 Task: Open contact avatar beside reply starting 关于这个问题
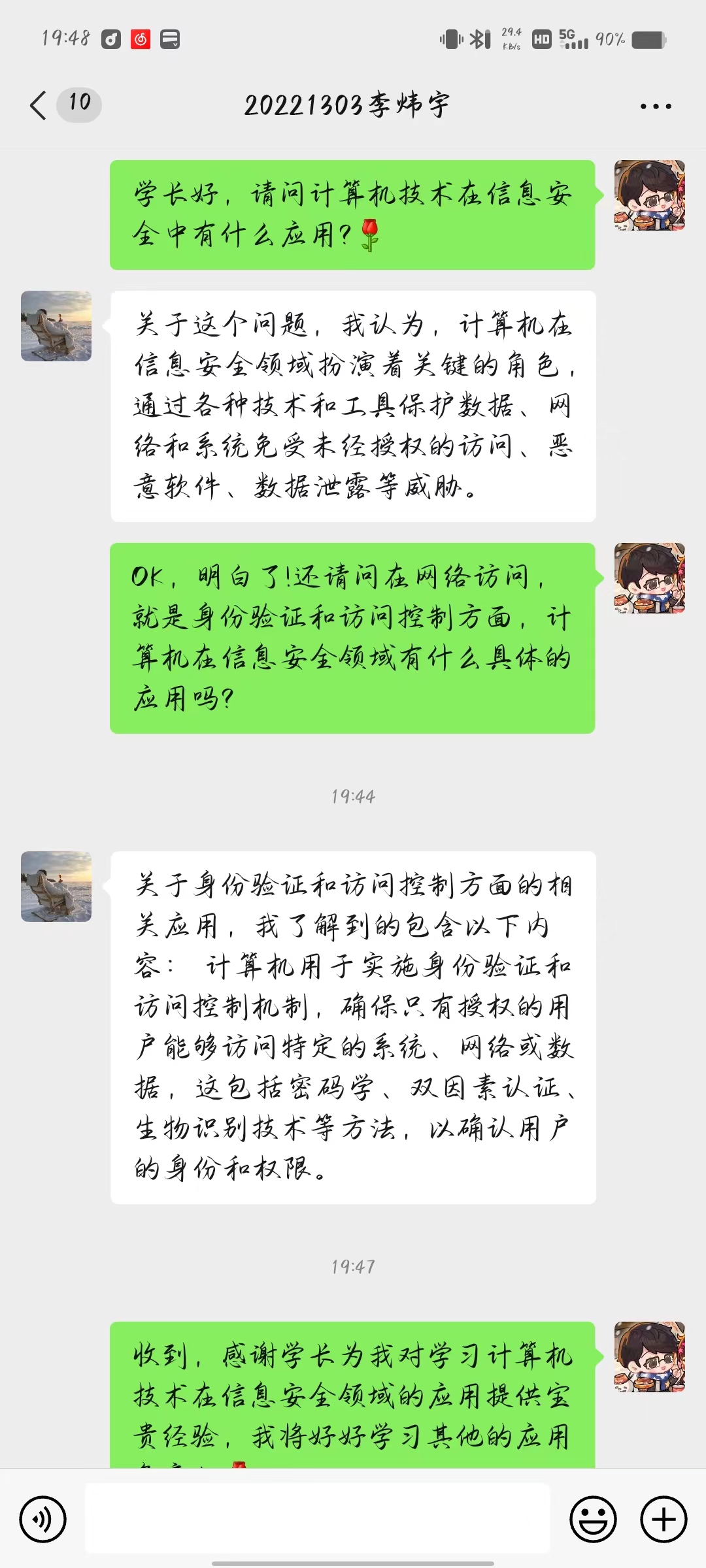[56, 326]
